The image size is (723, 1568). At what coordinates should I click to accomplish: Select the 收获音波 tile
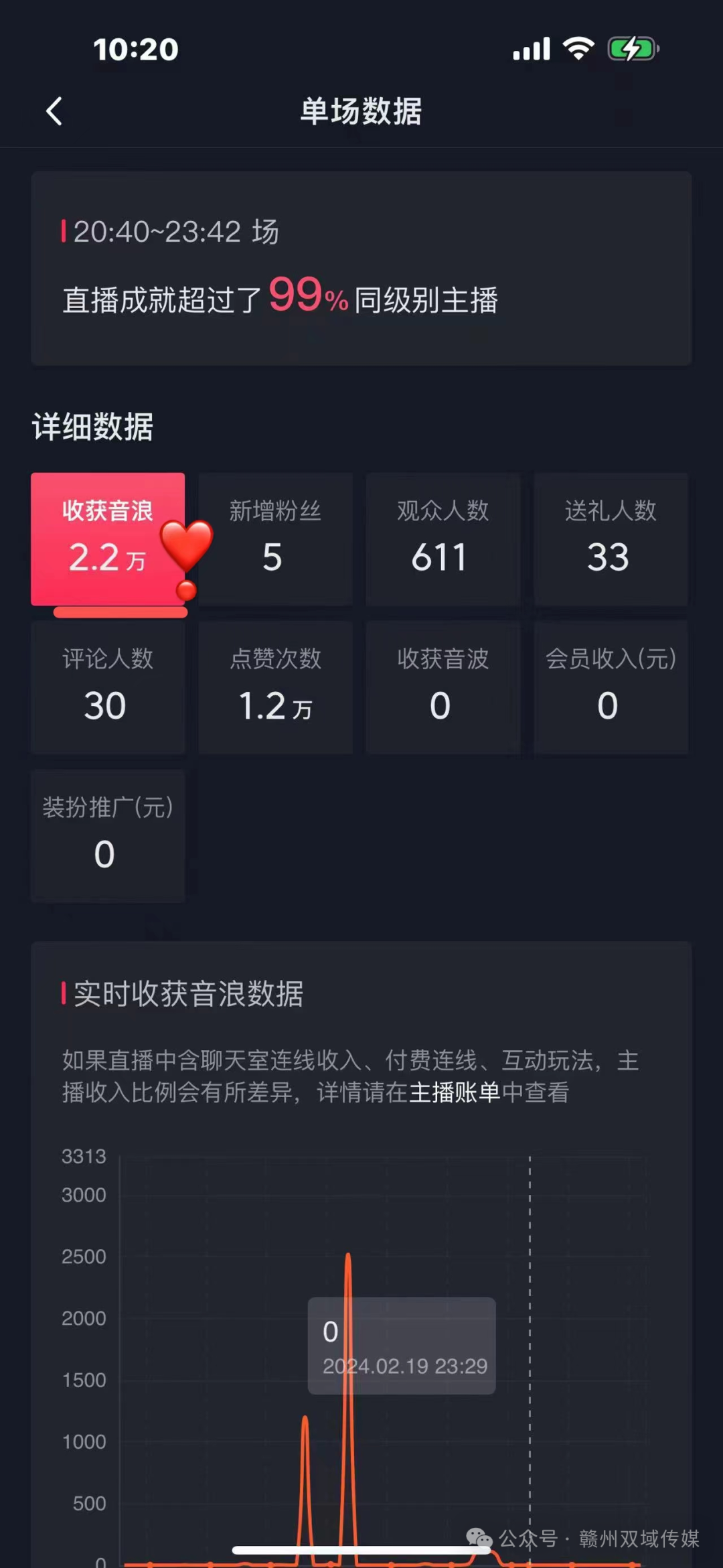[443, 687]
